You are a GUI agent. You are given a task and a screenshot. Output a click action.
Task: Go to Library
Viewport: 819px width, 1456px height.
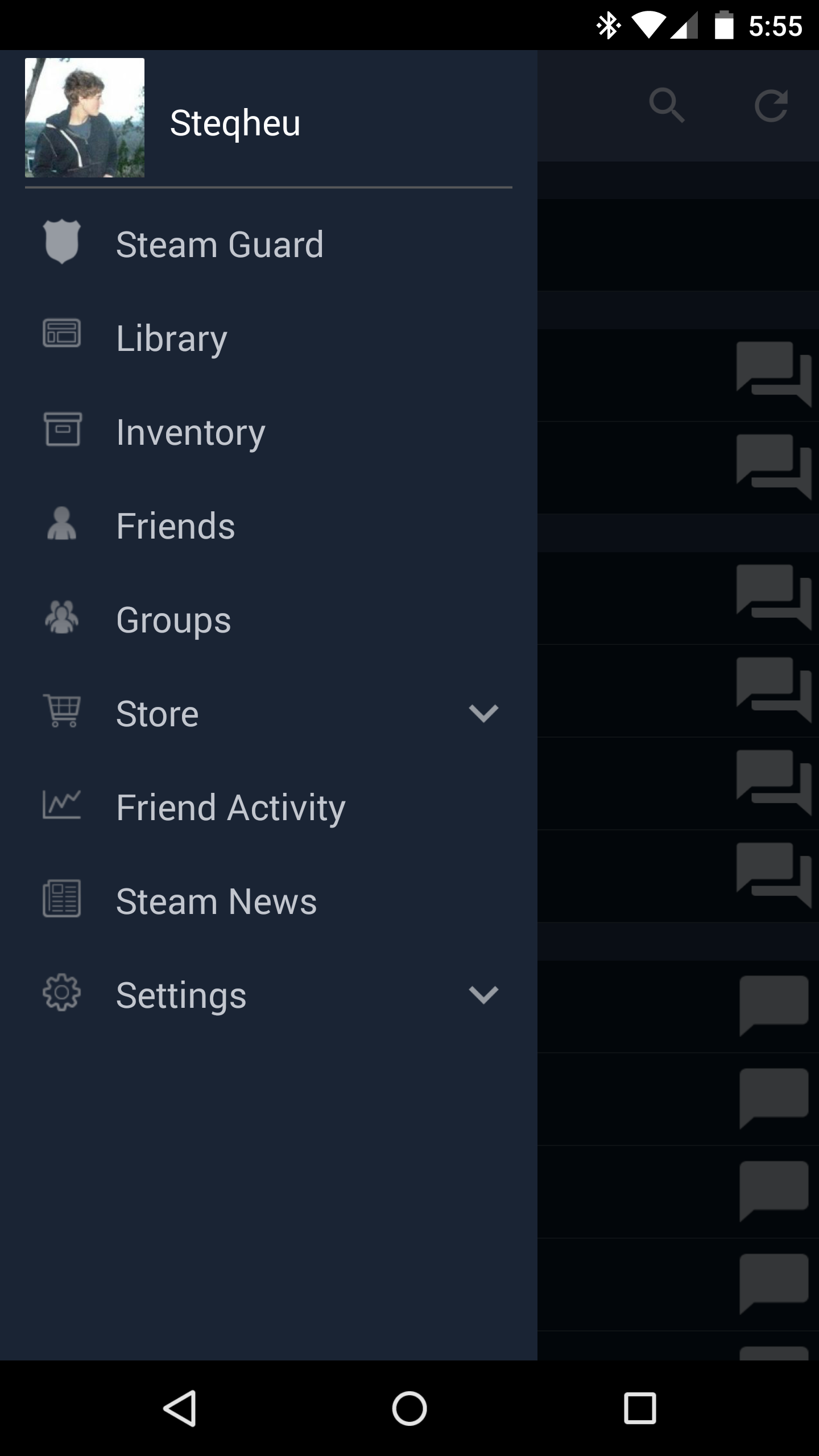coord(171,338)
